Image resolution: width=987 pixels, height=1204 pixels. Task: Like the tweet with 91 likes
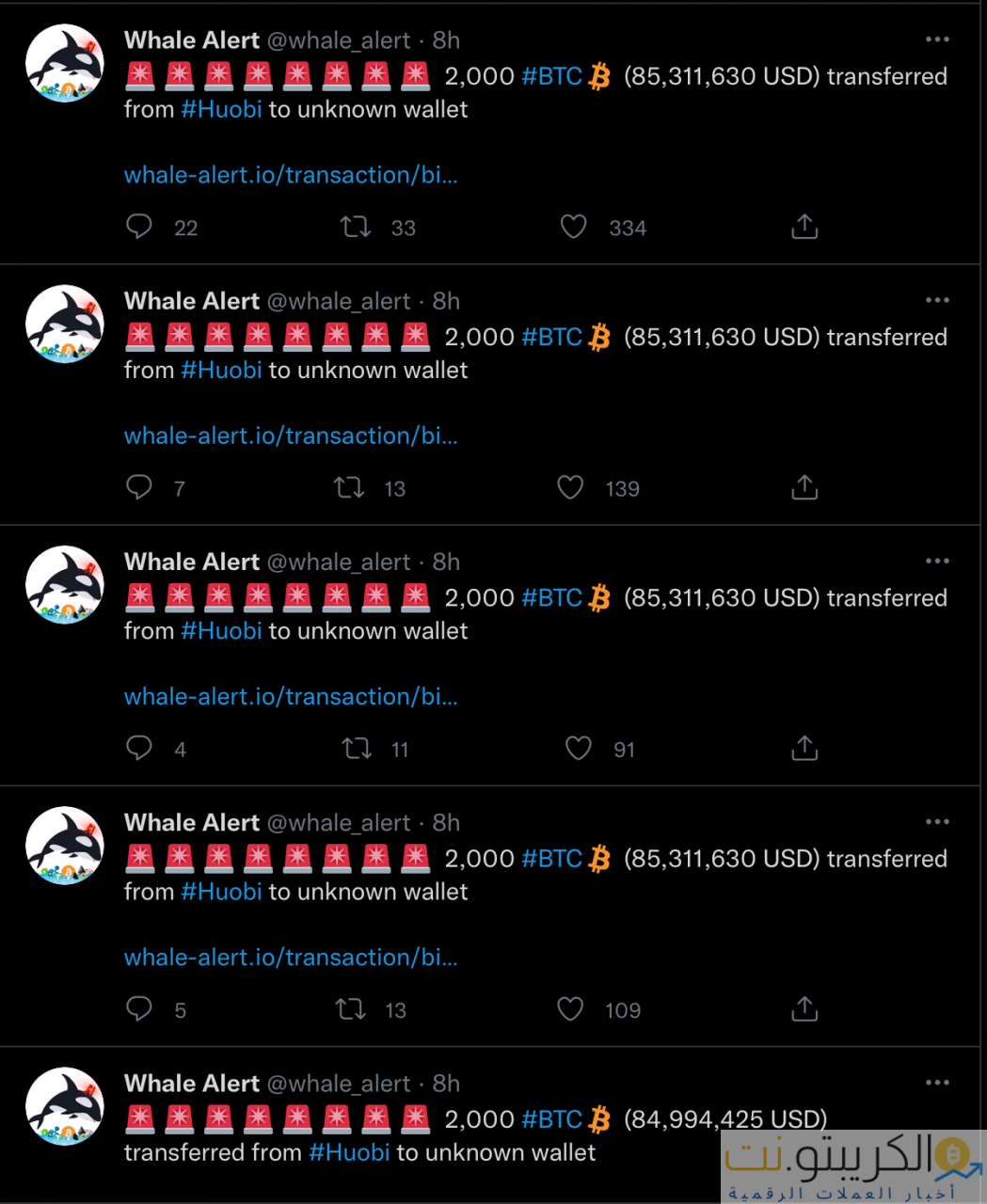578,748
